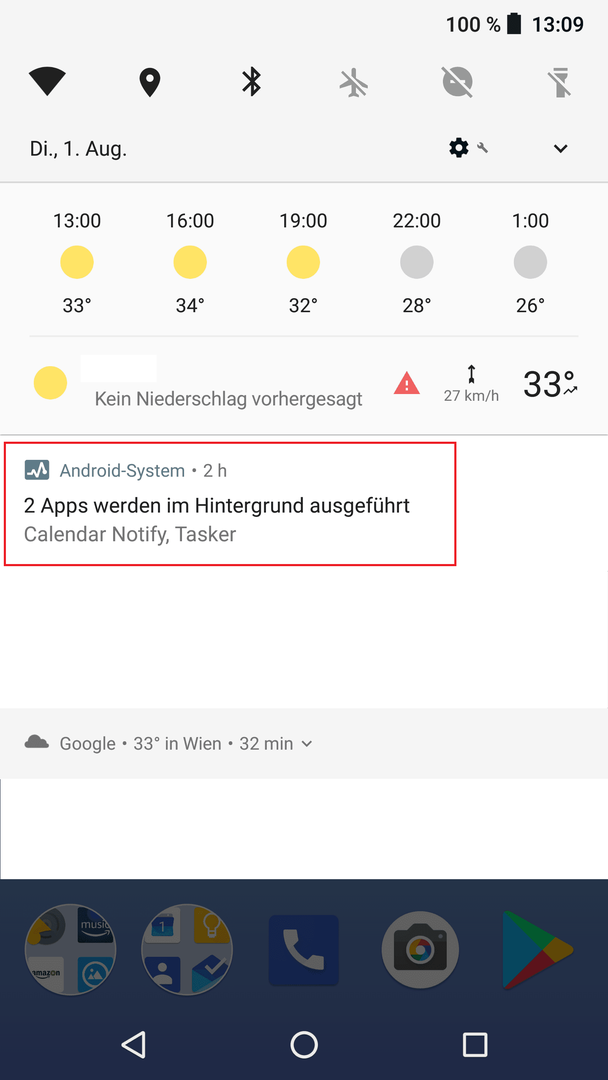The height and width of the screenshot is (1080, 608).
Task: Turn off Bluetooth quick setting
Action: click(x=252, y=82)
